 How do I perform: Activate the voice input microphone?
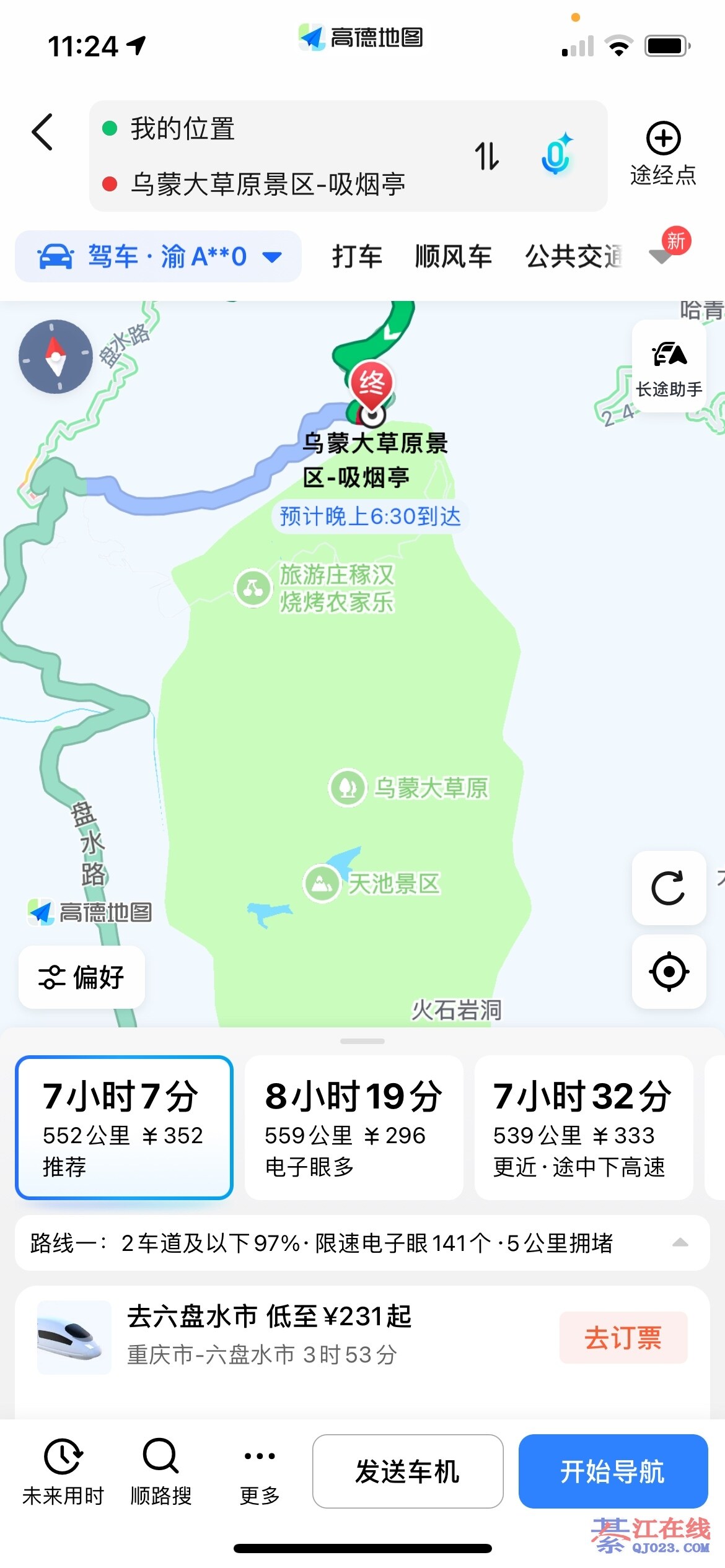[x=556, y=155]
